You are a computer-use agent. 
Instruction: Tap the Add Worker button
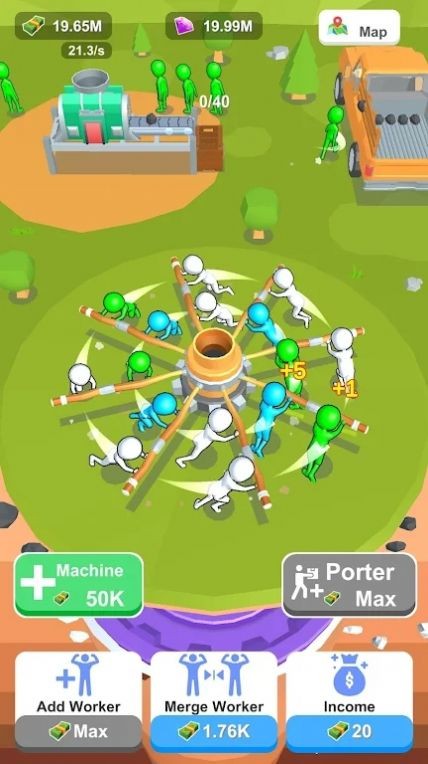(x=78, y=701)
